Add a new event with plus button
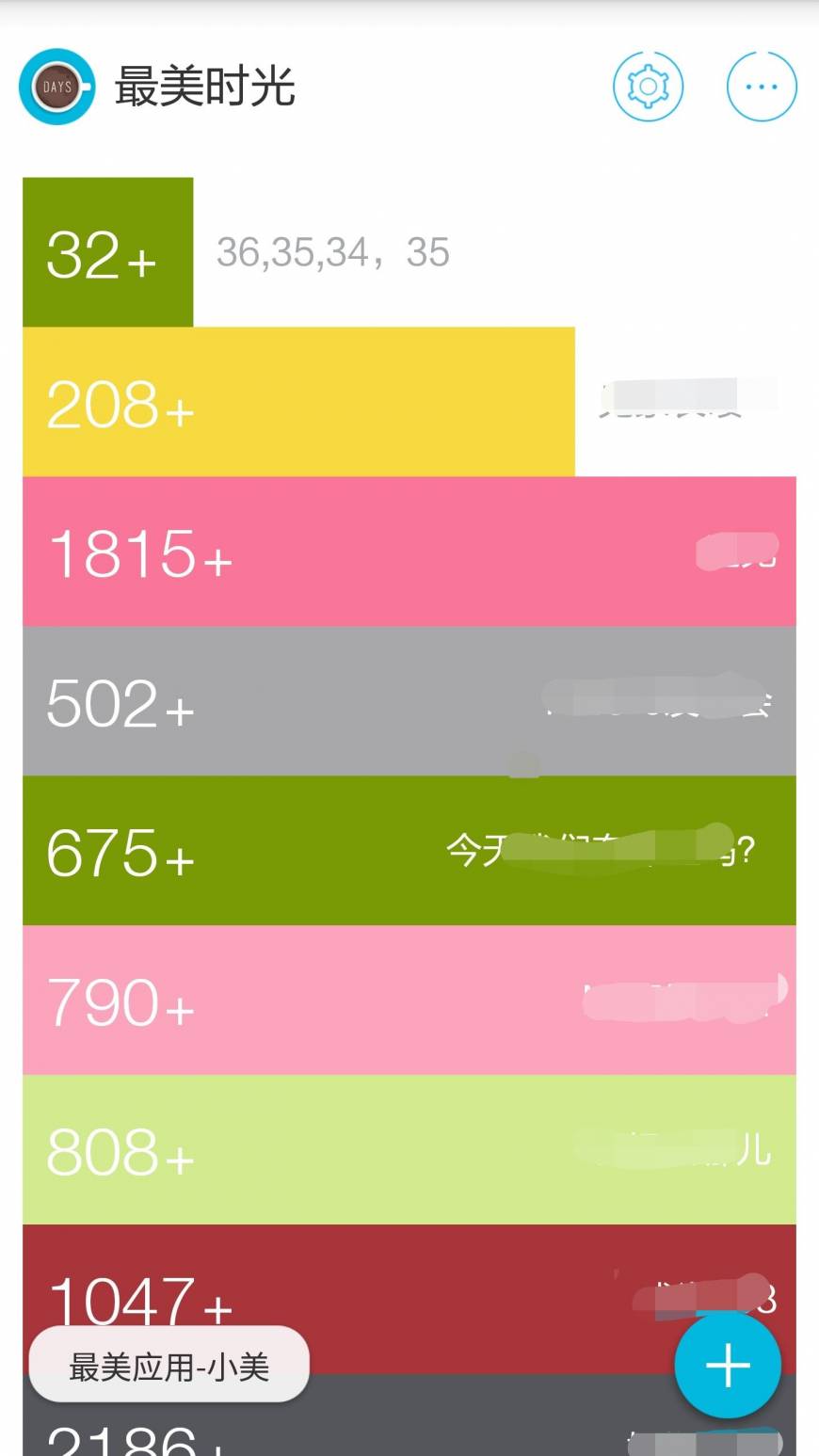819x1456 pixels. coord(728,1365)
